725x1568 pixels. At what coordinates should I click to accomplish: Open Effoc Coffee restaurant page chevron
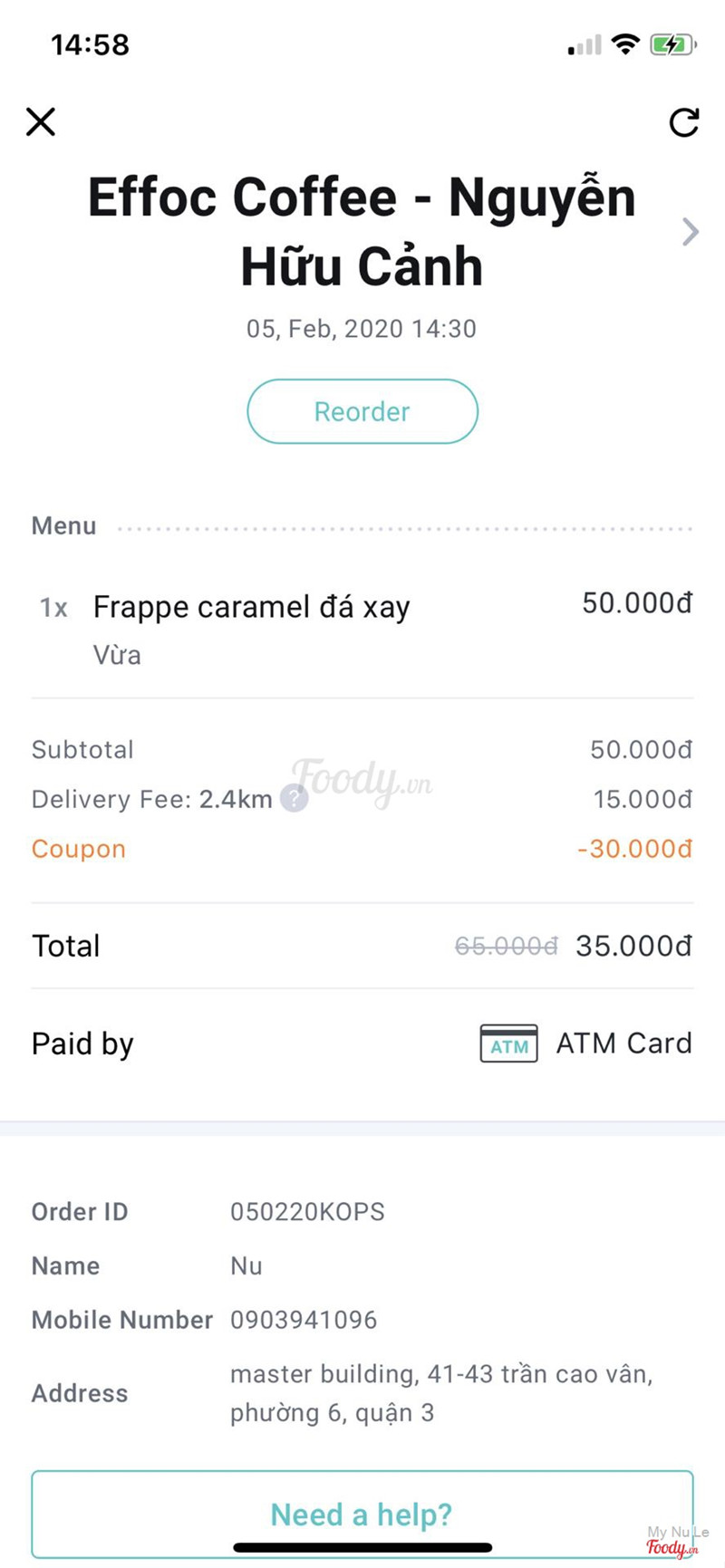[691, 232]
